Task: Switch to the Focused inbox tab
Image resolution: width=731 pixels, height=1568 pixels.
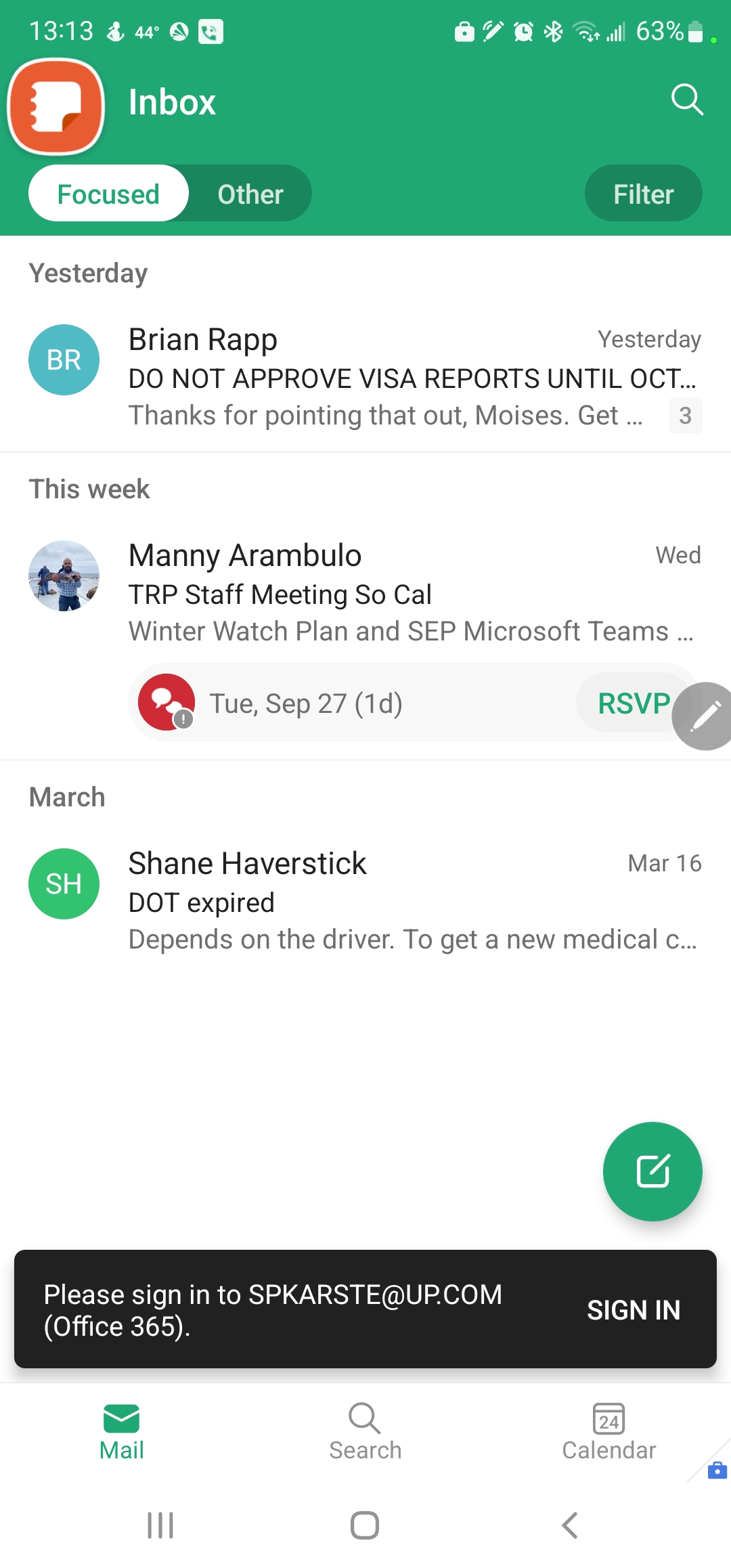Action: 108,194
